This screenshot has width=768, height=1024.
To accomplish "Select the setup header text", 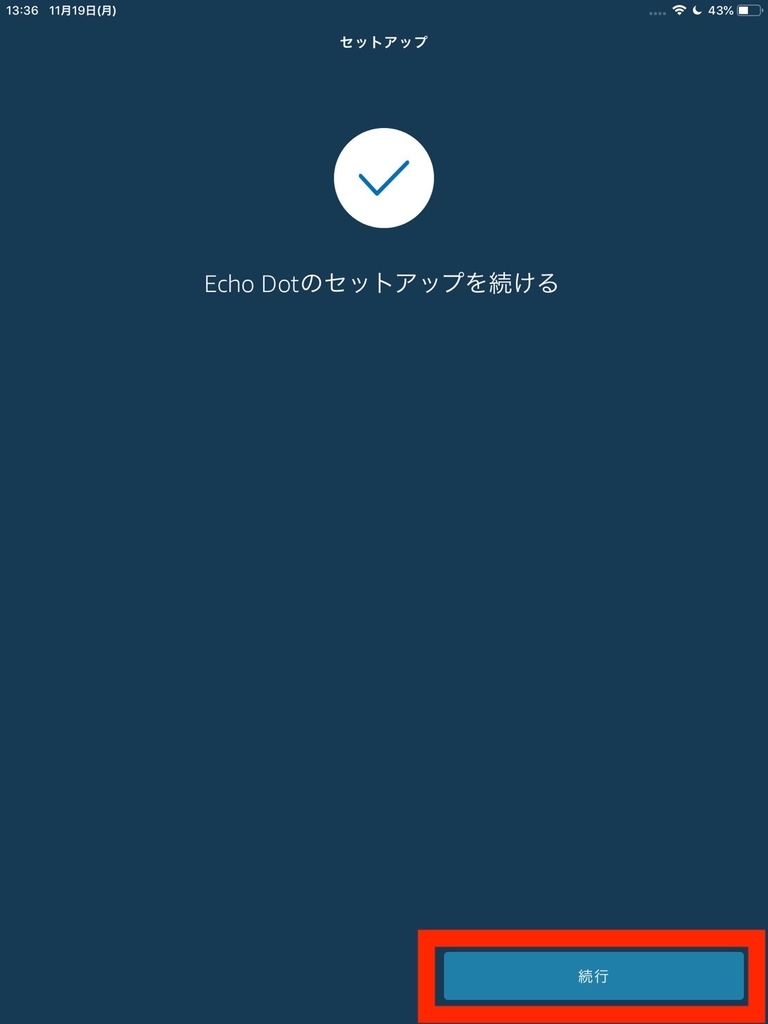I will (384, 43).
